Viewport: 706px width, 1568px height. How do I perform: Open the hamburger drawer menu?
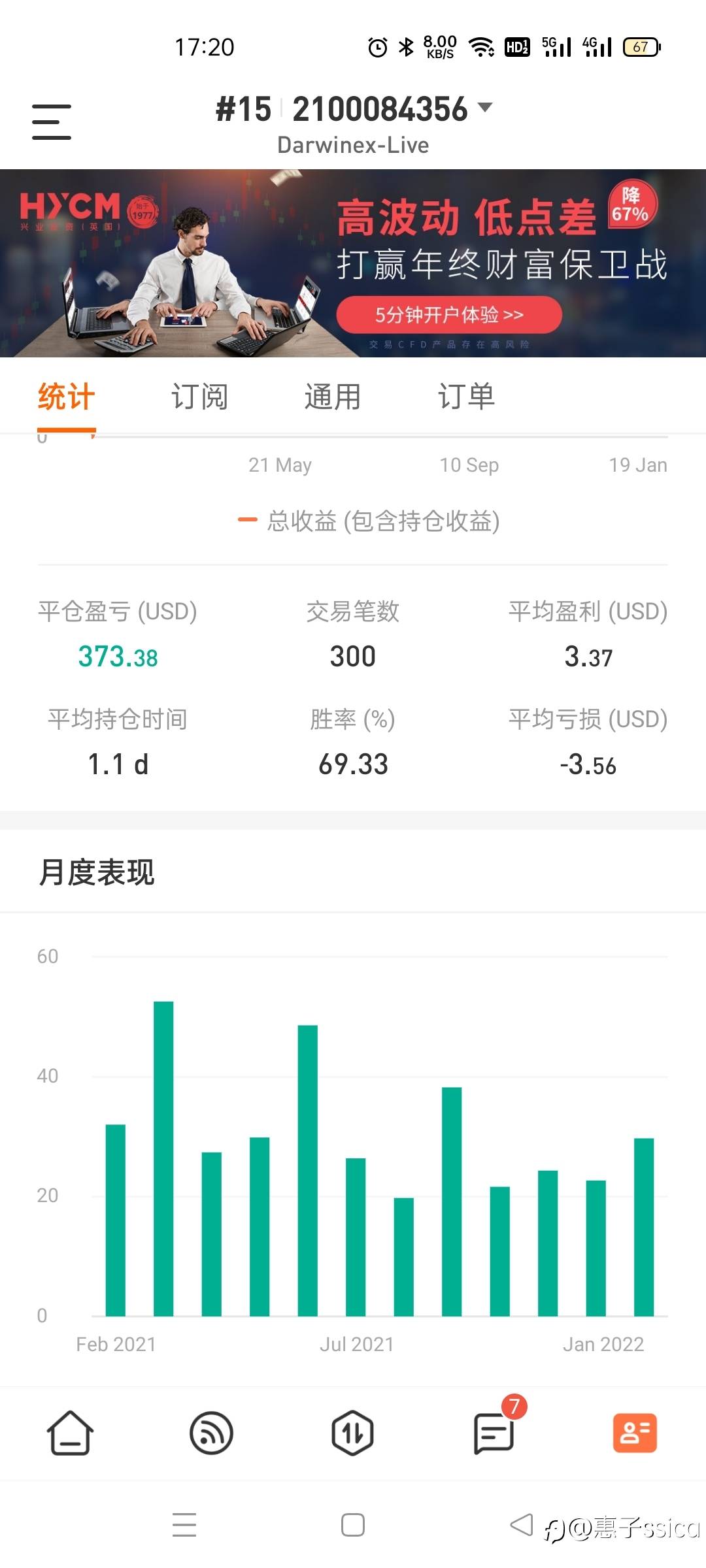tap(52, 122)
